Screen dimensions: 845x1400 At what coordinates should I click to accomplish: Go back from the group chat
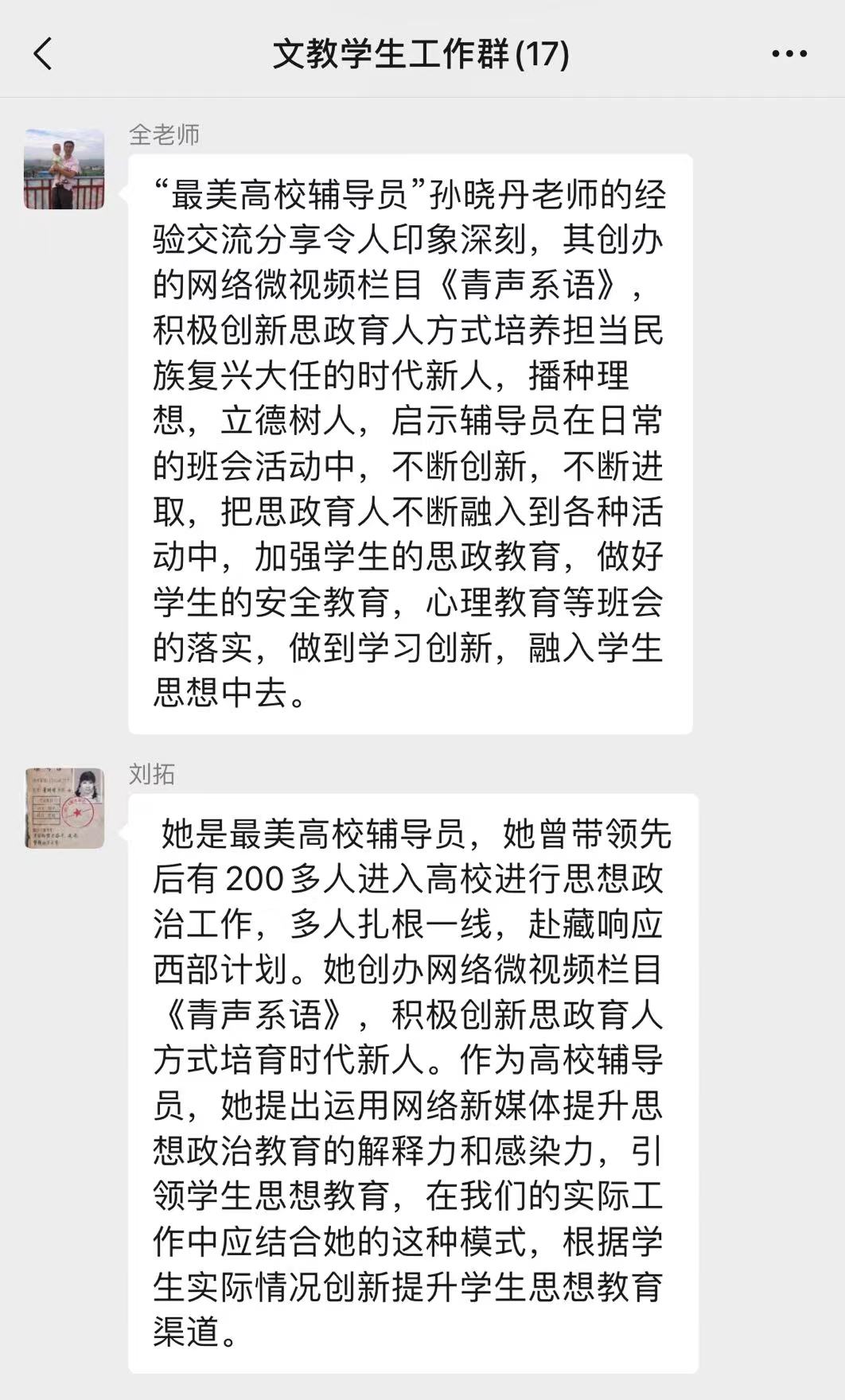coord(43,54)
